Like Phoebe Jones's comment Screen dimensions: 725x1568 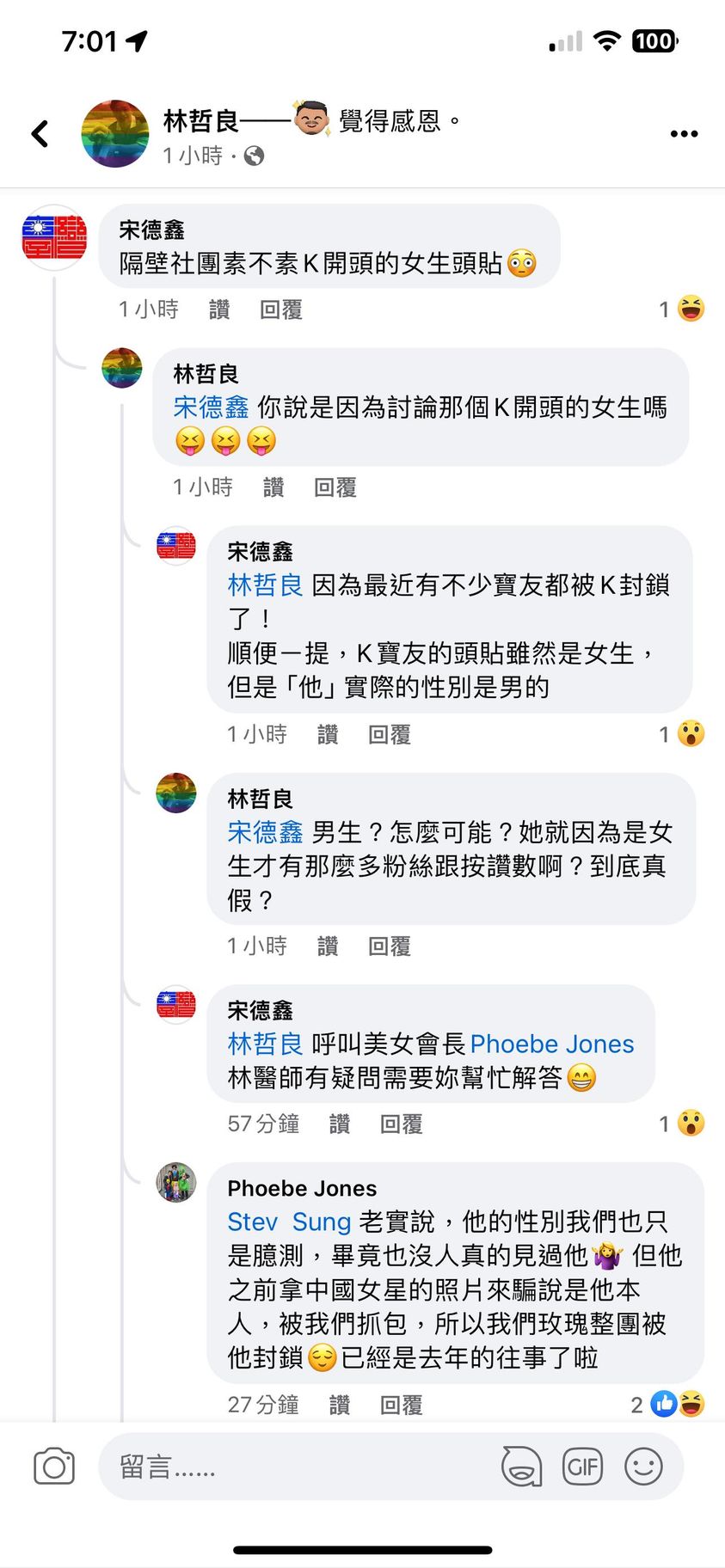point(340,1405)
